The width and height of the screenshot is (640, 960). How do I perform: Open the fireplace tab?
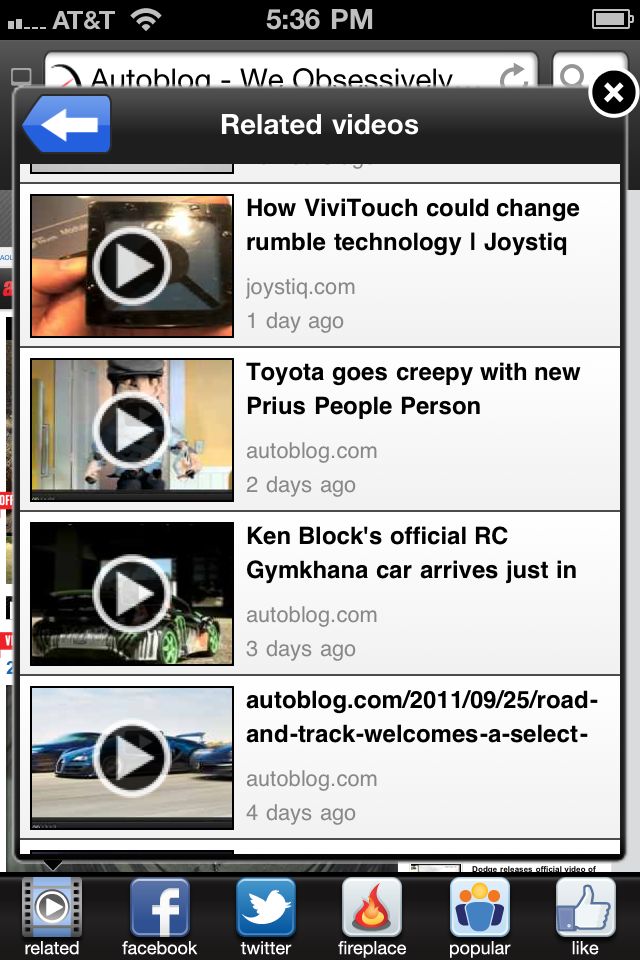372,916
